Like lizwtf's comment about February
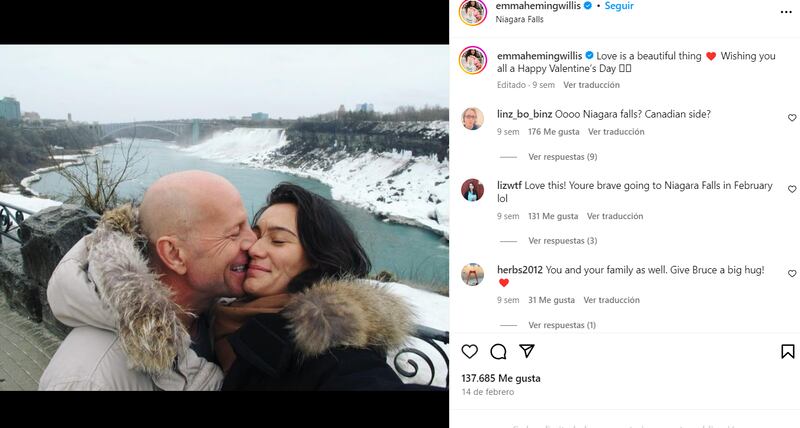 pyautogui.click(x=792, y=189)
